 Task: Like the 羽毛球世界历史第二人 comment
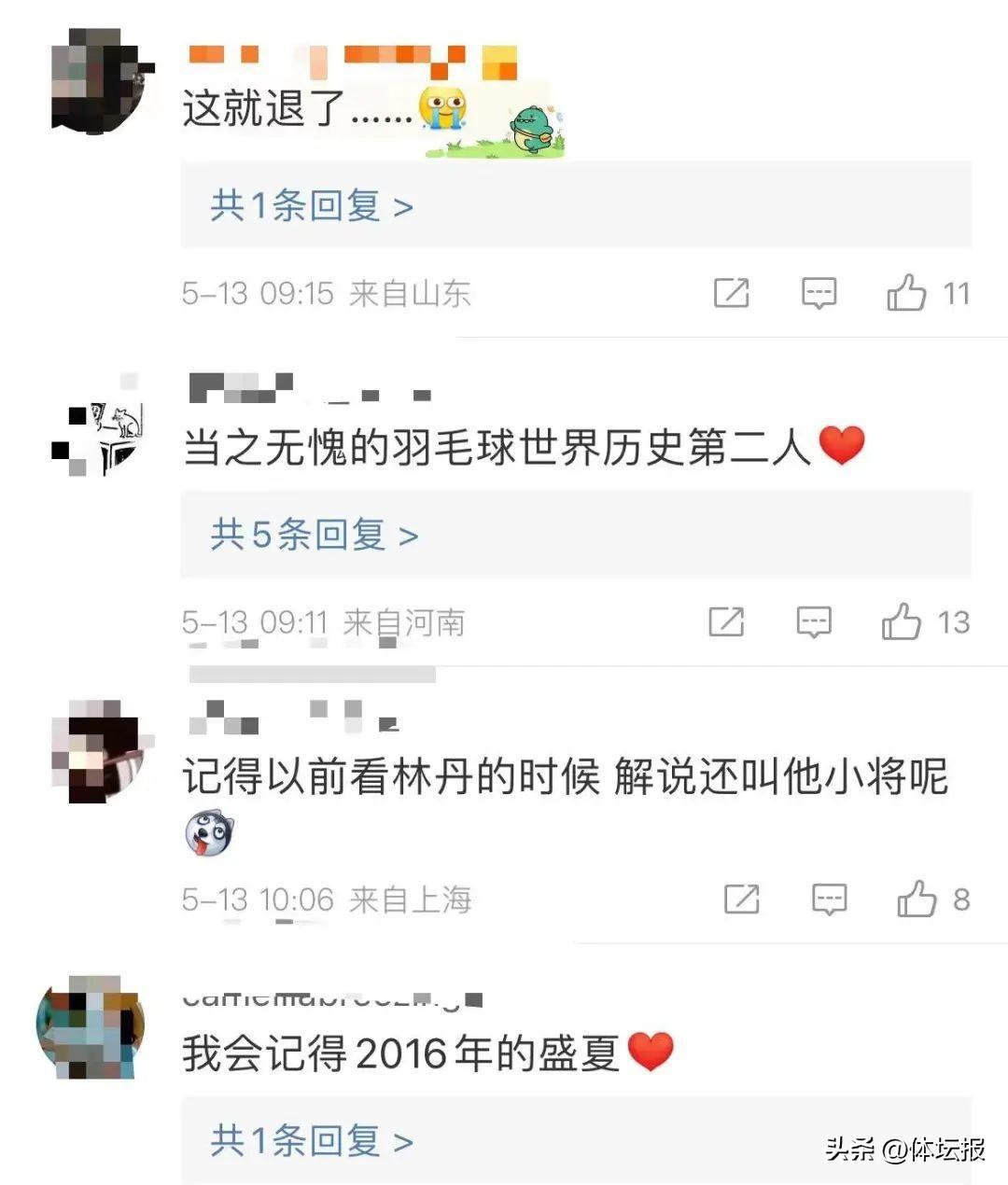tap(902, 621)
